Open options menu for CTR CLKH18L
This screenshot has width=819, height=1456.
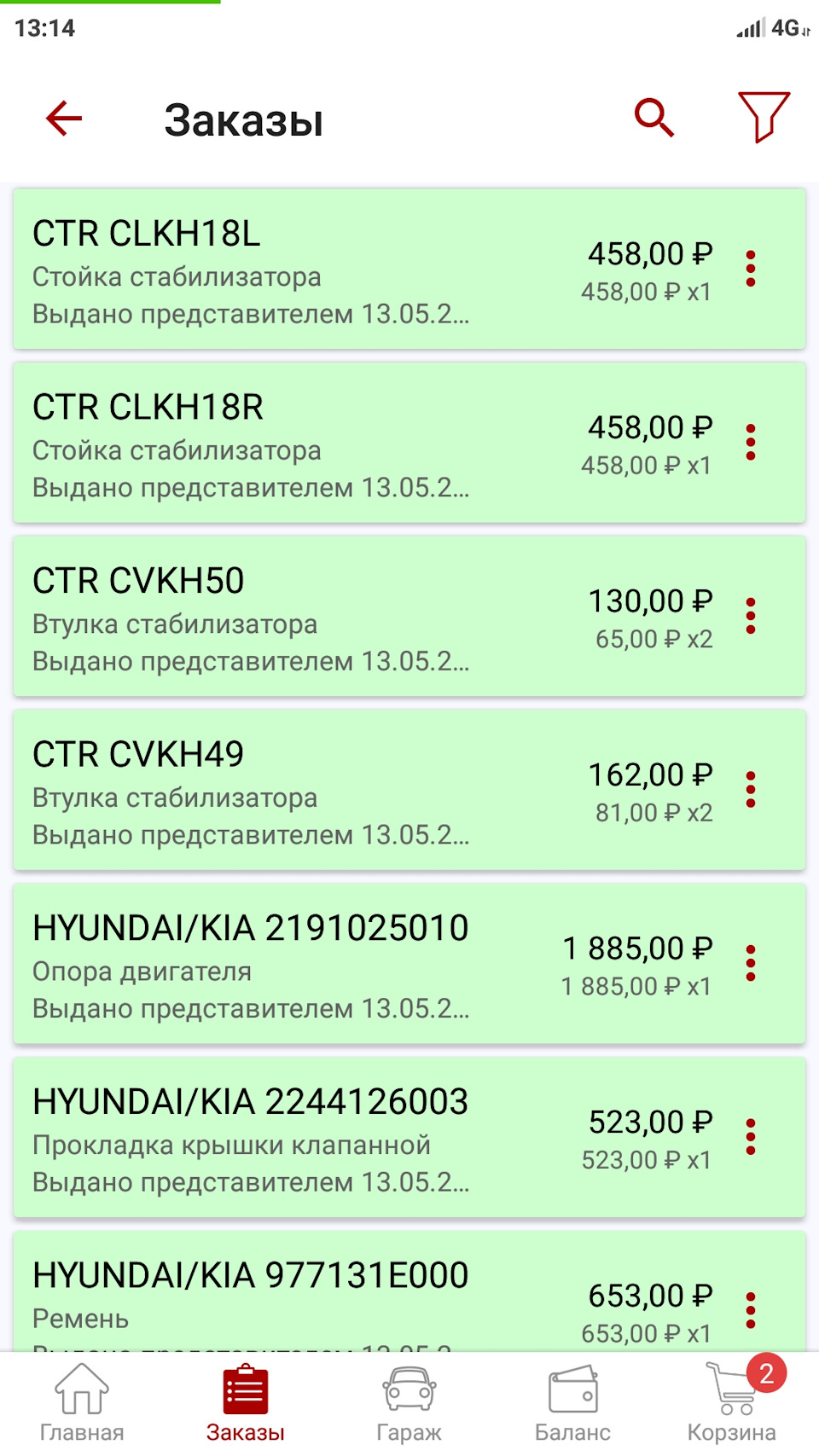751,269
